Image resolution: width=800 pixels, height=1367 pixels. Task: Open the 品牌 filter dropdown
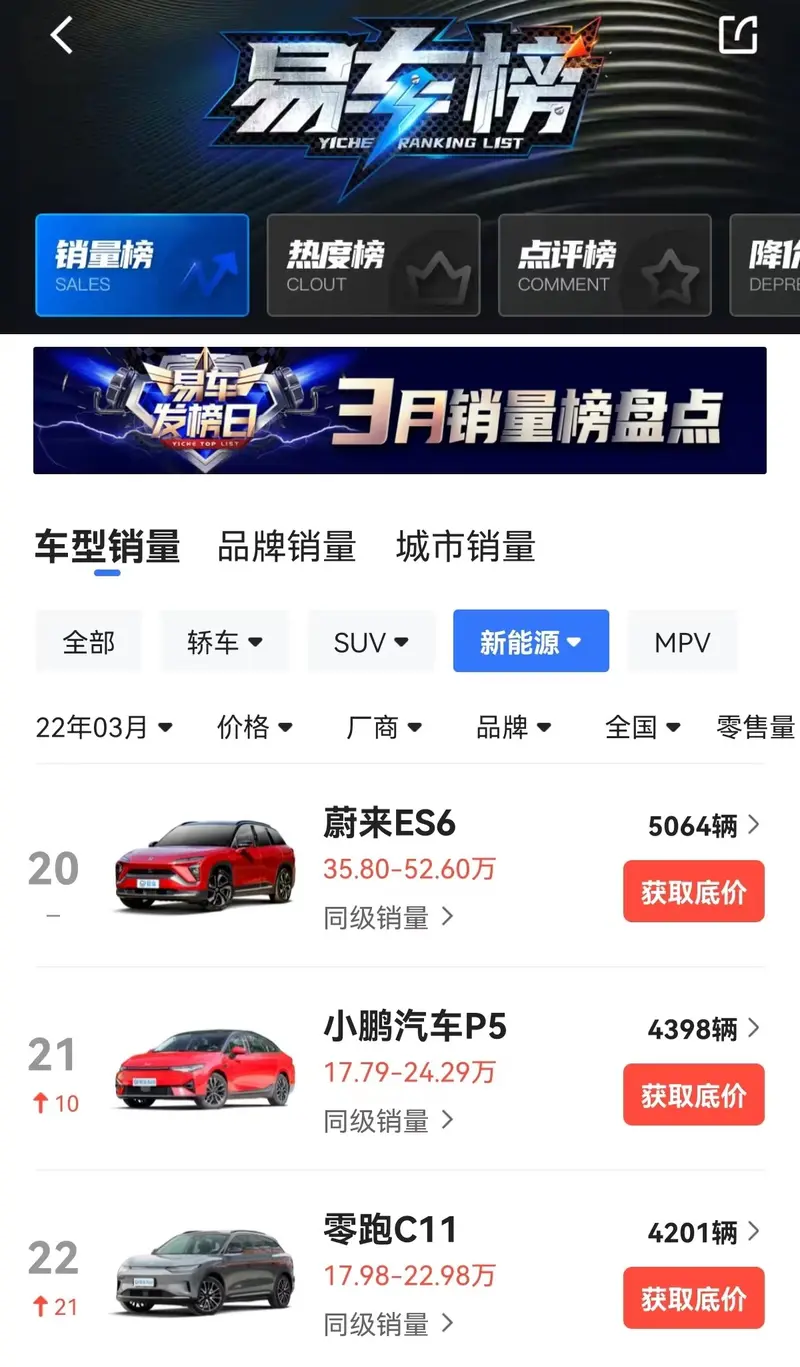coord(514,727)
